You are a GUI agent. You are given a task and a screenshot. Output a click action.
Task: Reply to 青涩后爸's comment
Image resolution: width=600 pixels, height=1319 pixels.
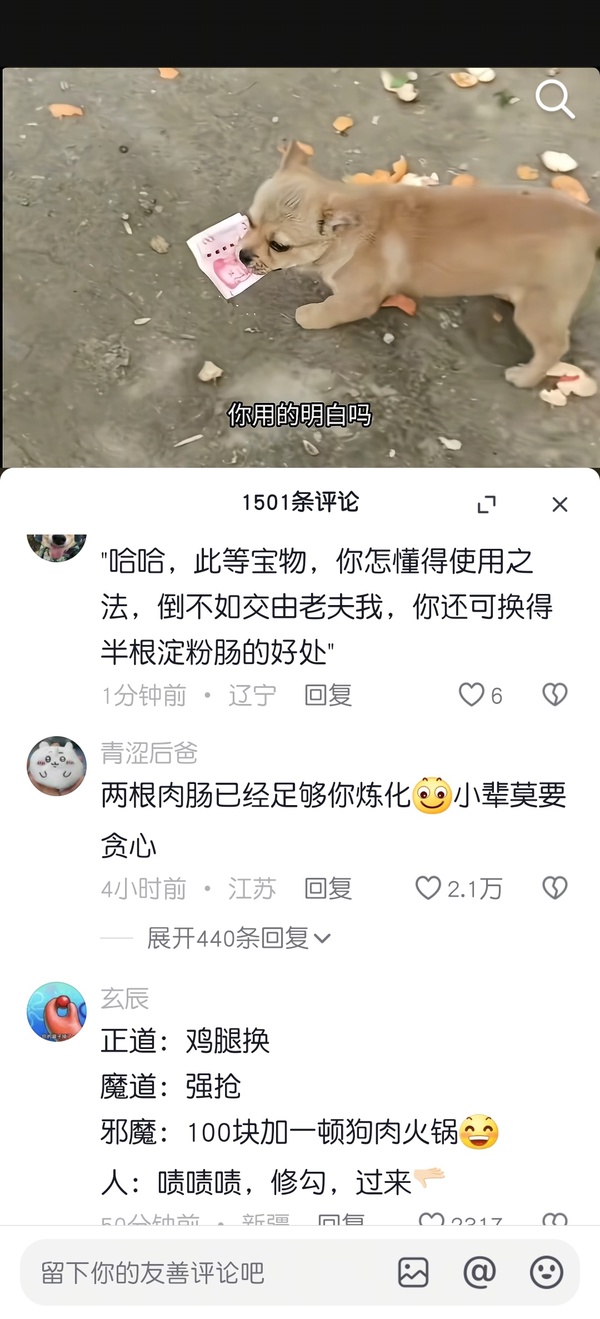point(328,888)
